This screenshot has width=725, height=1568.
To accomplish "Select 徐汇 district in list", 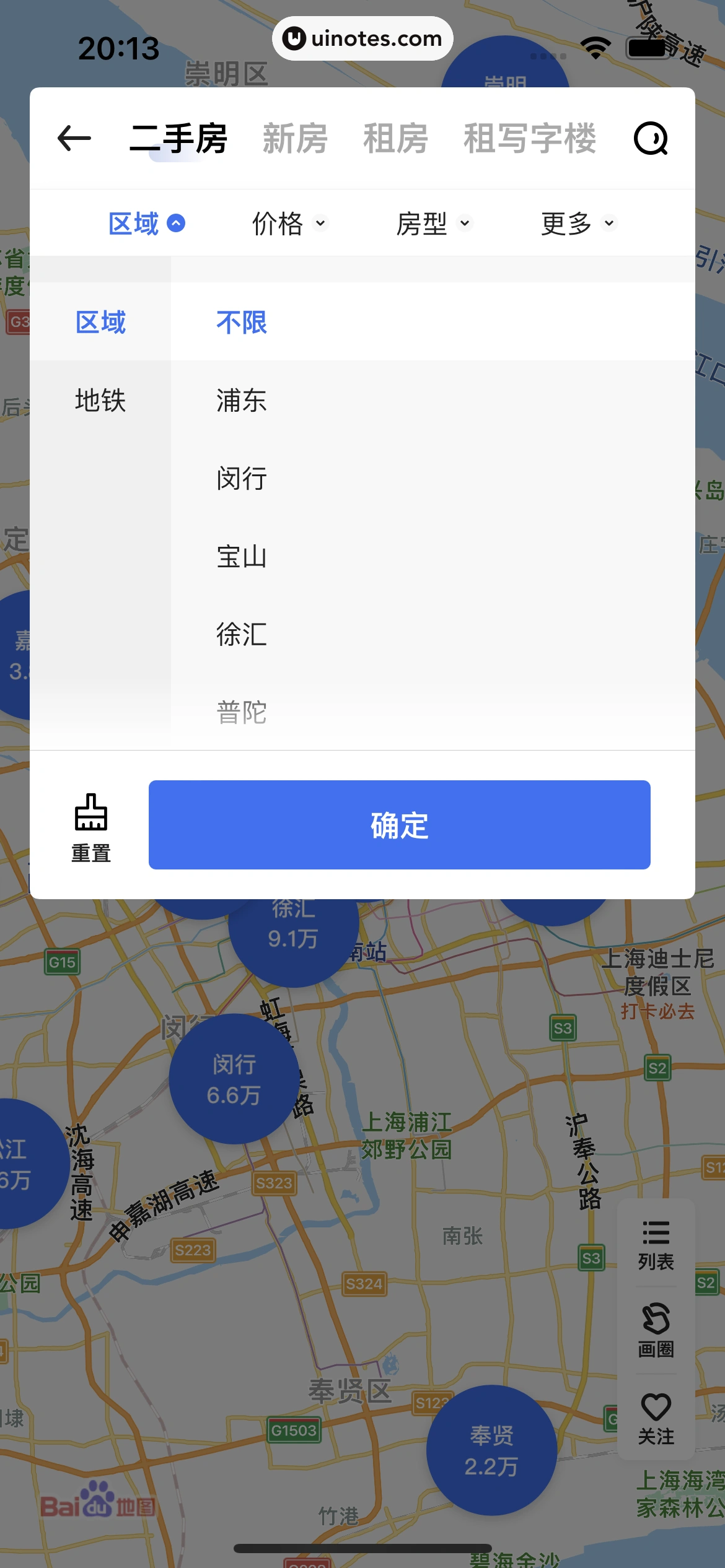I will pyautogui.click(x=242, y=634).
